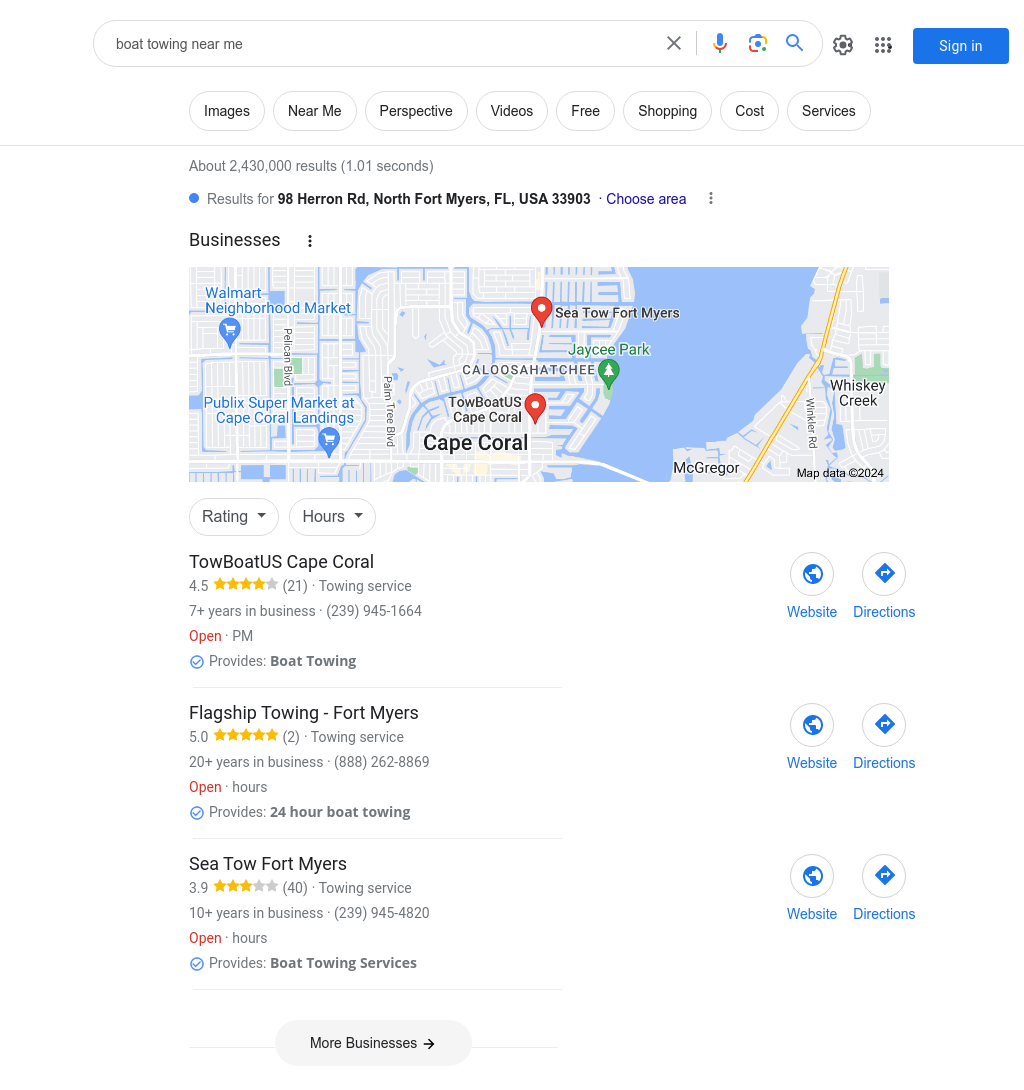Submit search with the magnifying glass

click(795, 44)
